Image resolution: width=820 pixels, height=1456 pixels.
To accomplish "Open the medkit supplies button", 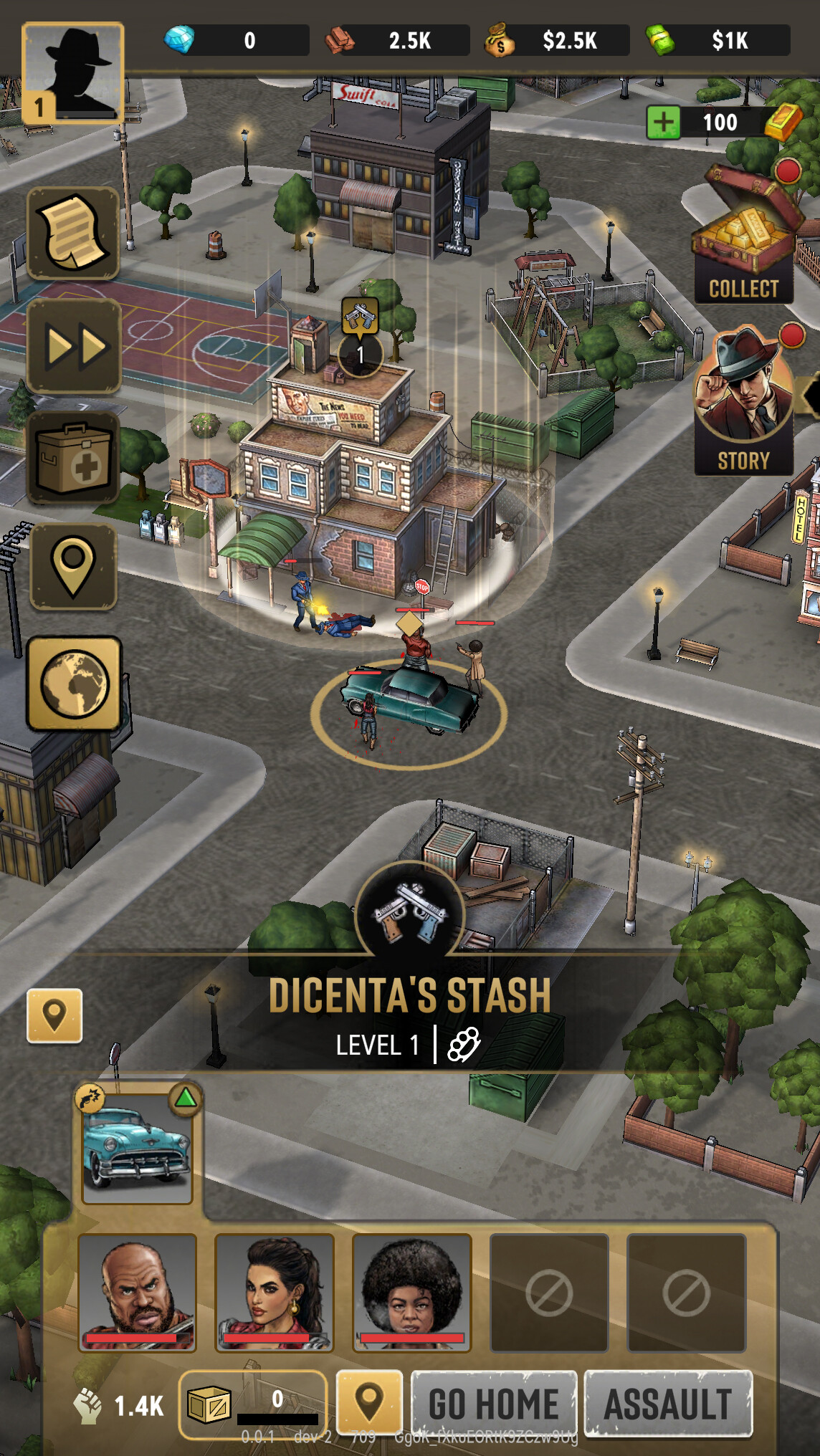I will pos(73,459).
